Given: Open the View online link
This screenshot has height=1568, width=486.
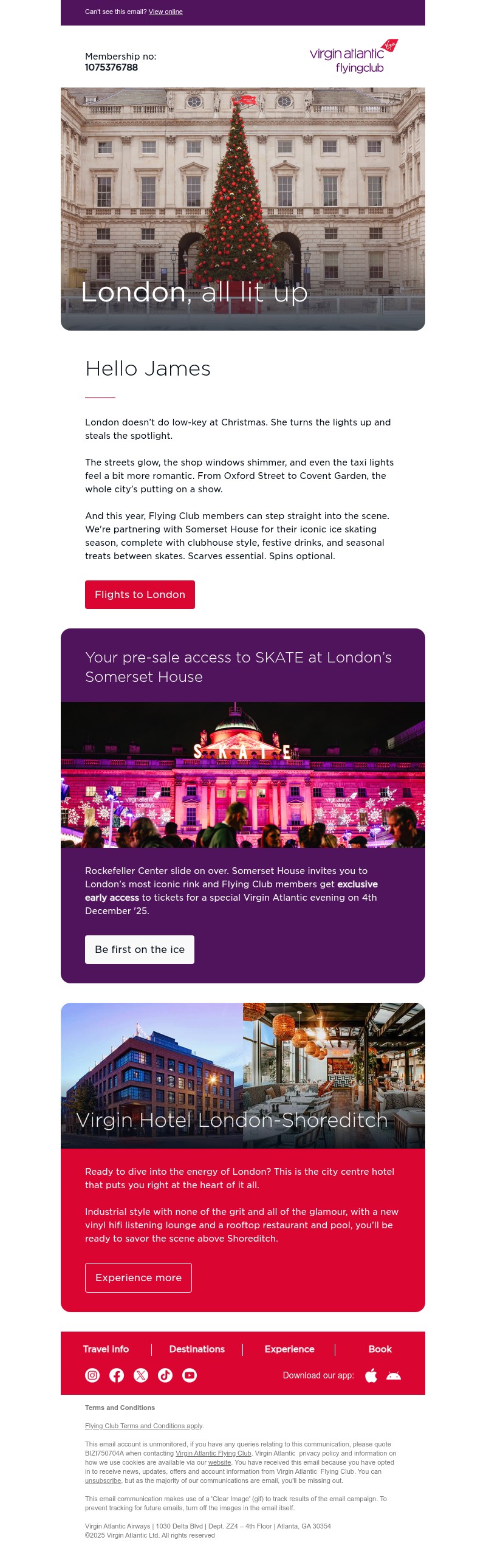Looking at the screenshot, I should coord(165,12).
